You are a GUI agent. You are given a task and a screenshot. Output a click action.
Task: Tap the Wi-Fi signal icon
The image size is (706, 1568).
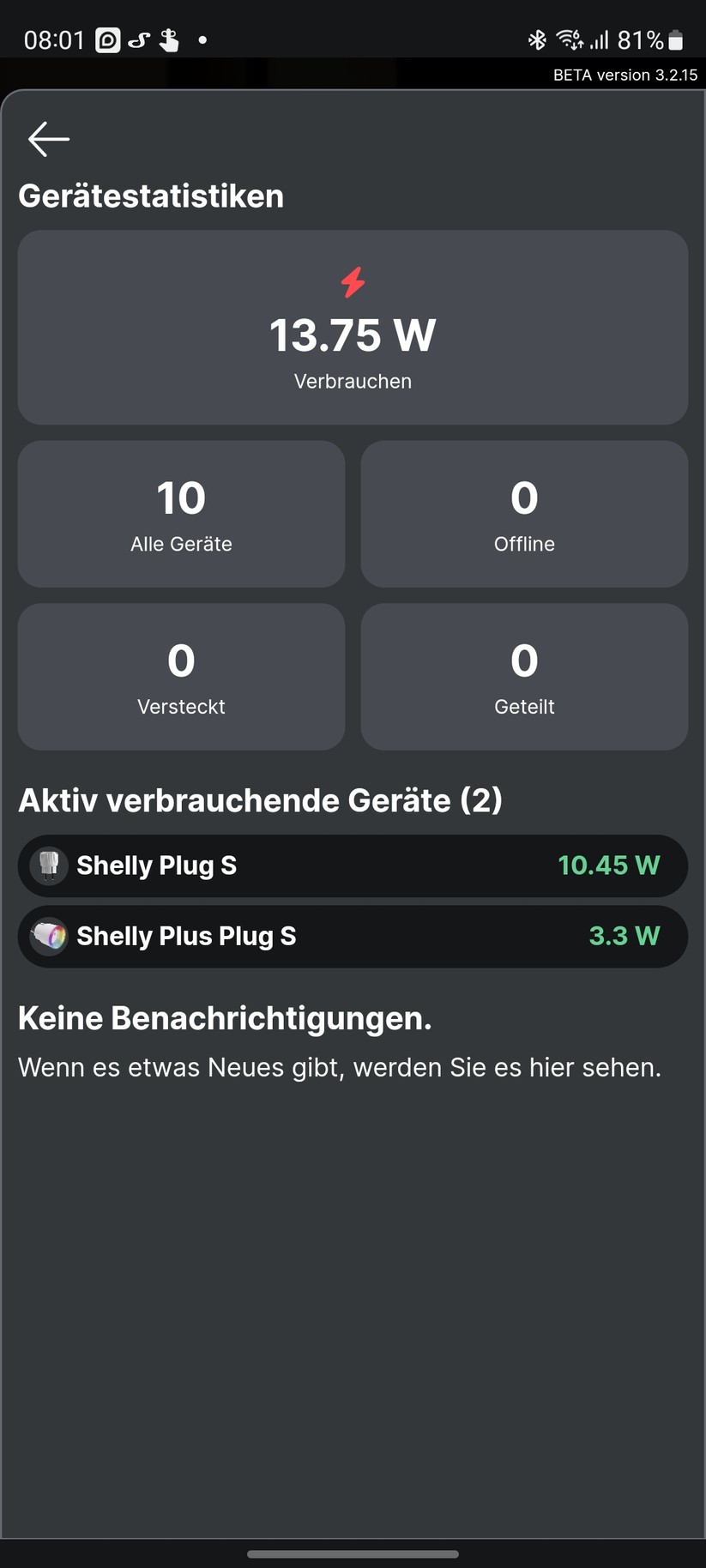pos(568,39)
